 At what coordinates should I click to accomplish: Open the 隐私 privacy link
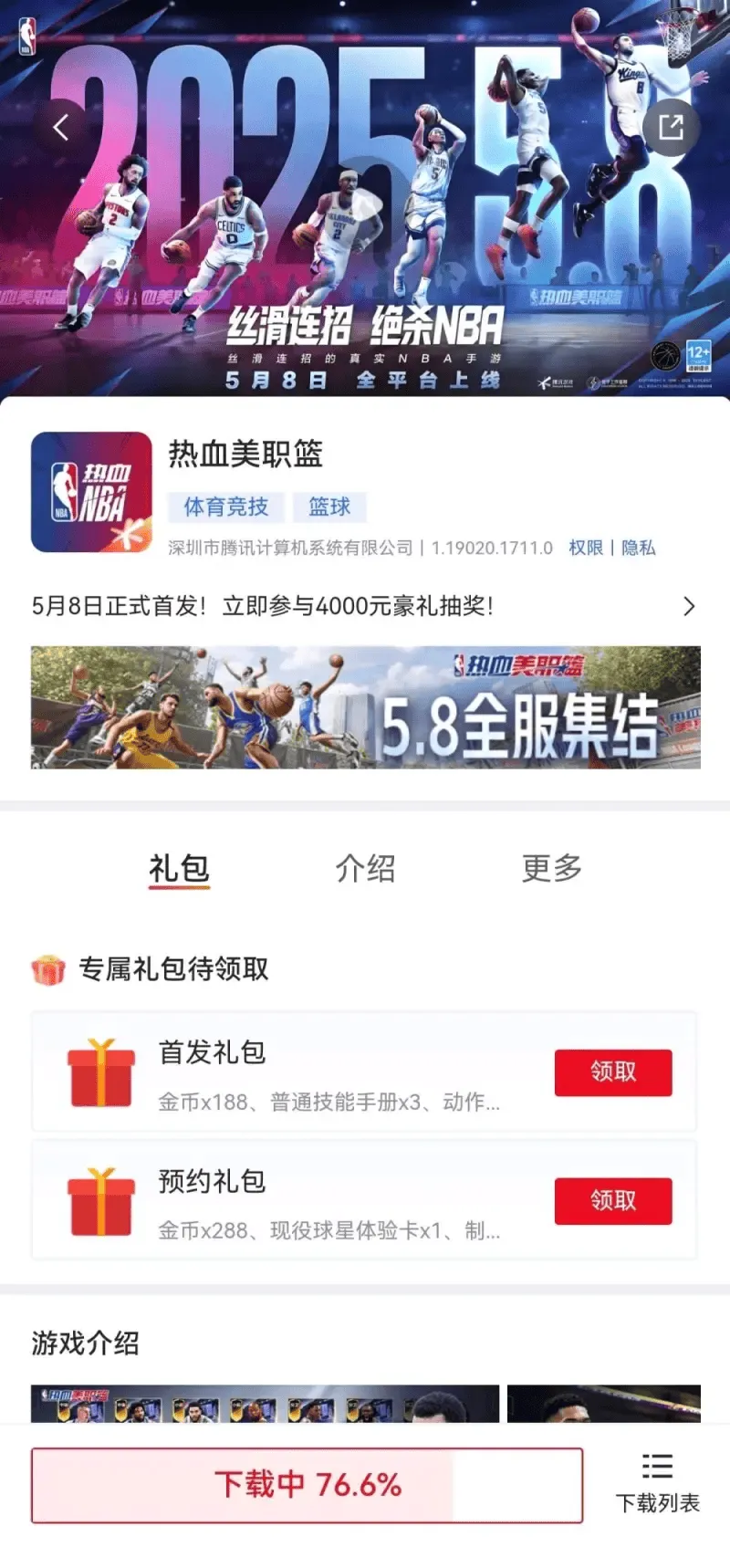pyautogui.click(x=639, y=548)
